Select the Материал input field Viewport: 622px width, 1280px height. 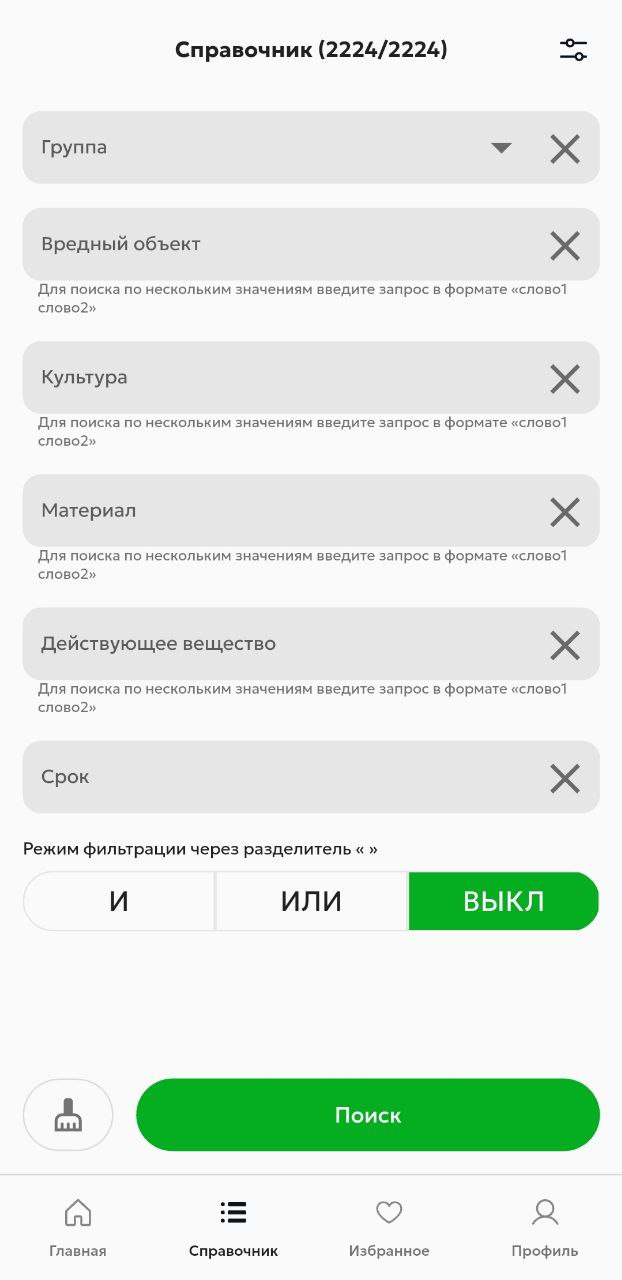click(280, 511)
